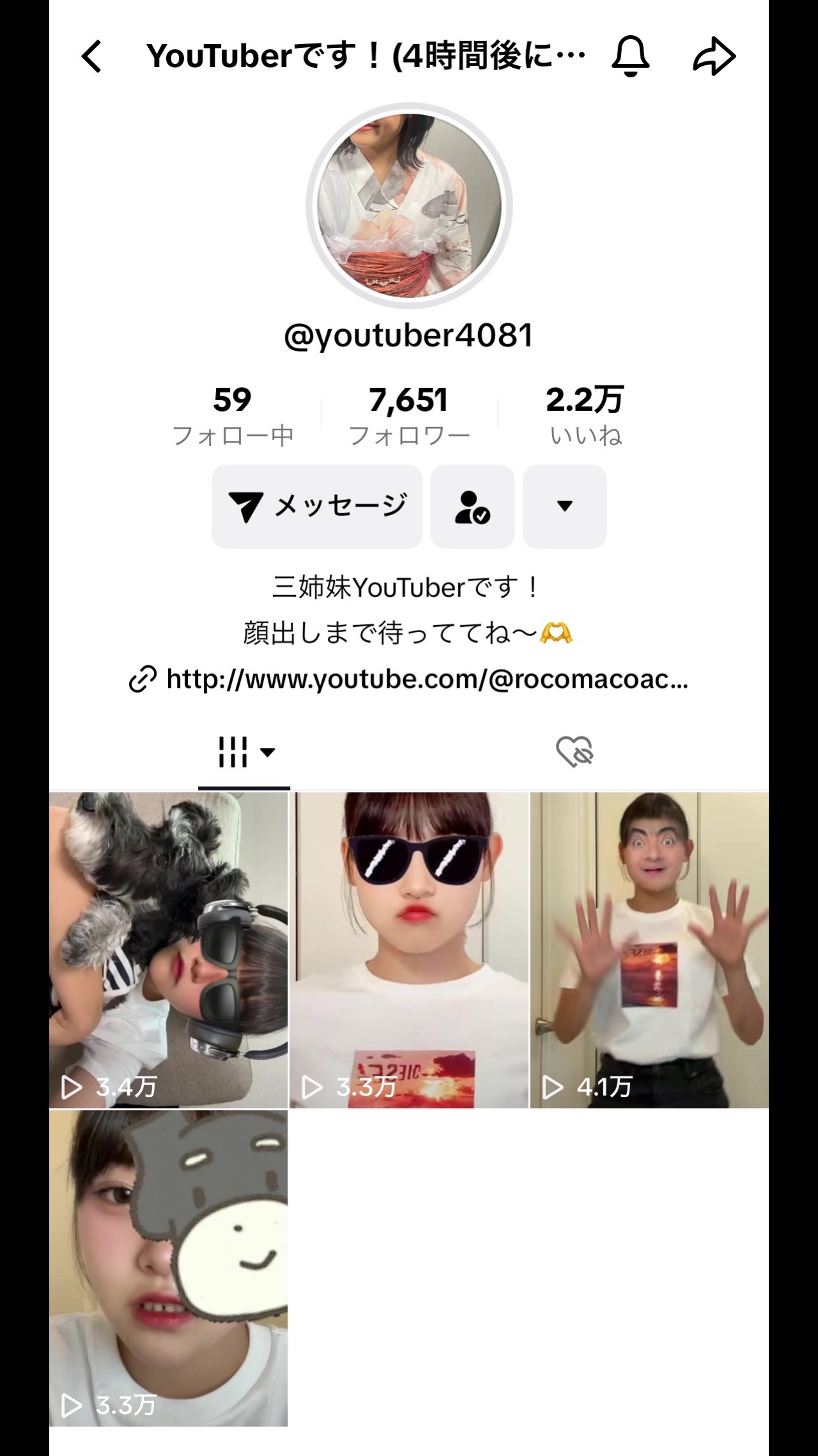View the 7,651 followers list

pyautogui.click(x=409, y=415)
